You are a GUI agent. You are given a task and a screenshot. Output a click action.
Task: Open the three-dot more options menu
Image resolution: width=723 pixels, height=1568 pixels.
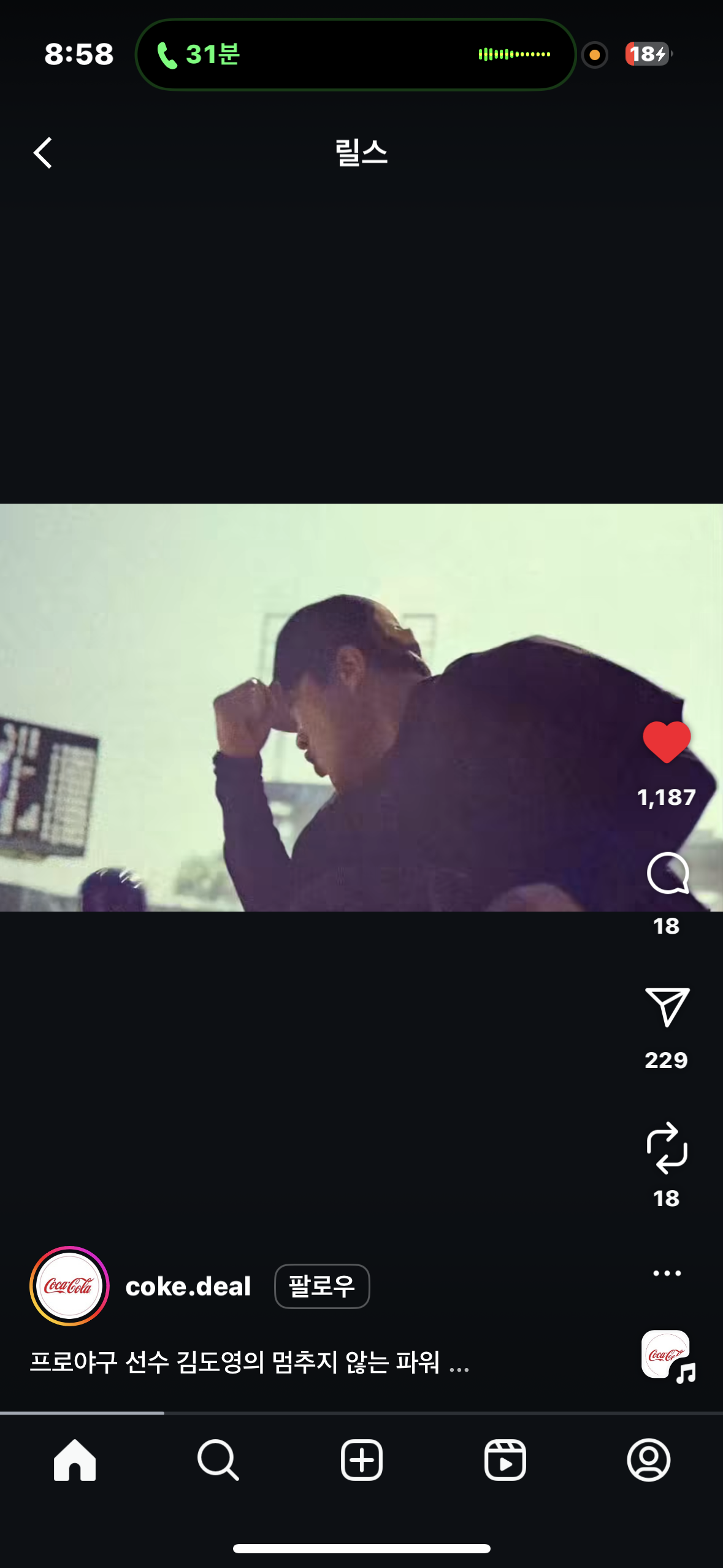667,1273
